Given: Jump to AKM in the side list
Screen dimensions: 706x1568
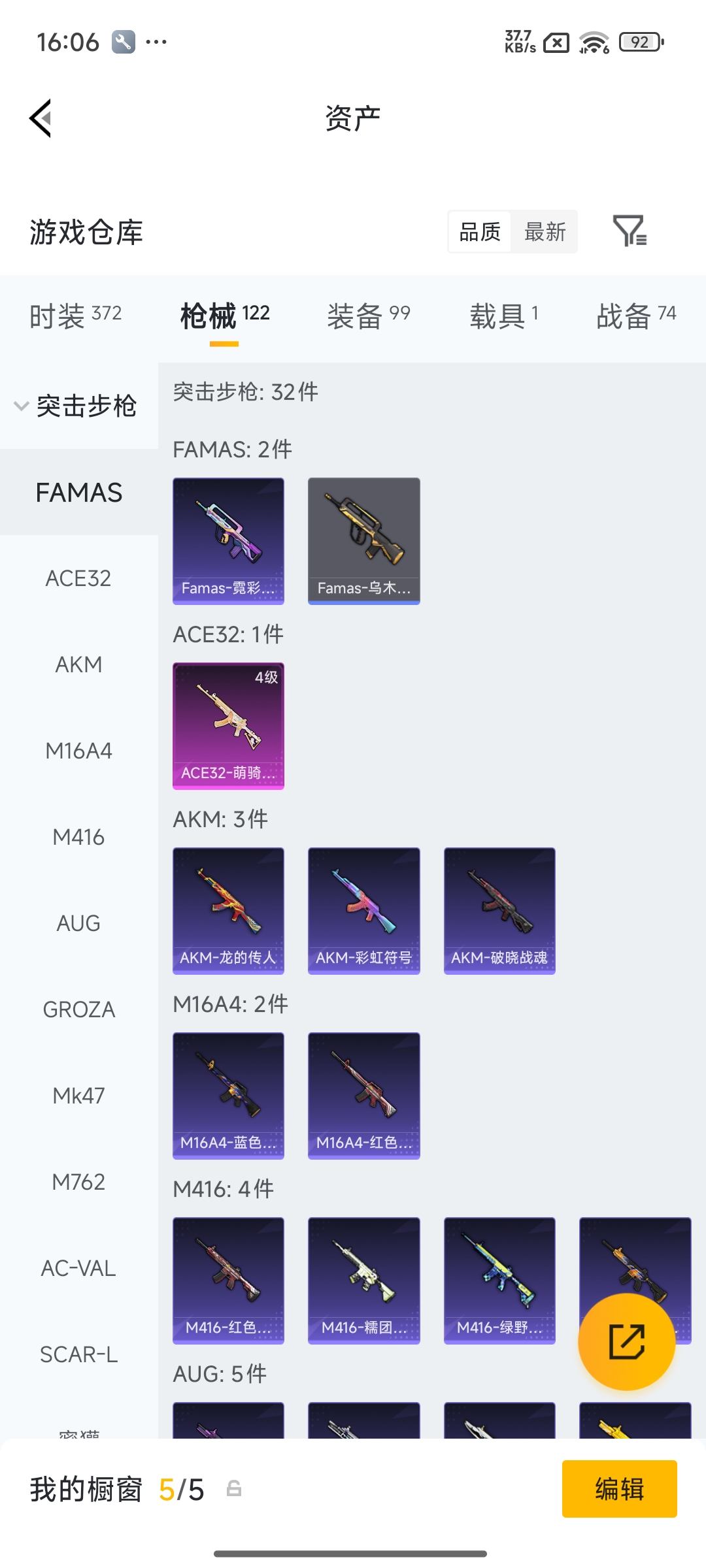Looking at the screenshot, I should point(78,664).
